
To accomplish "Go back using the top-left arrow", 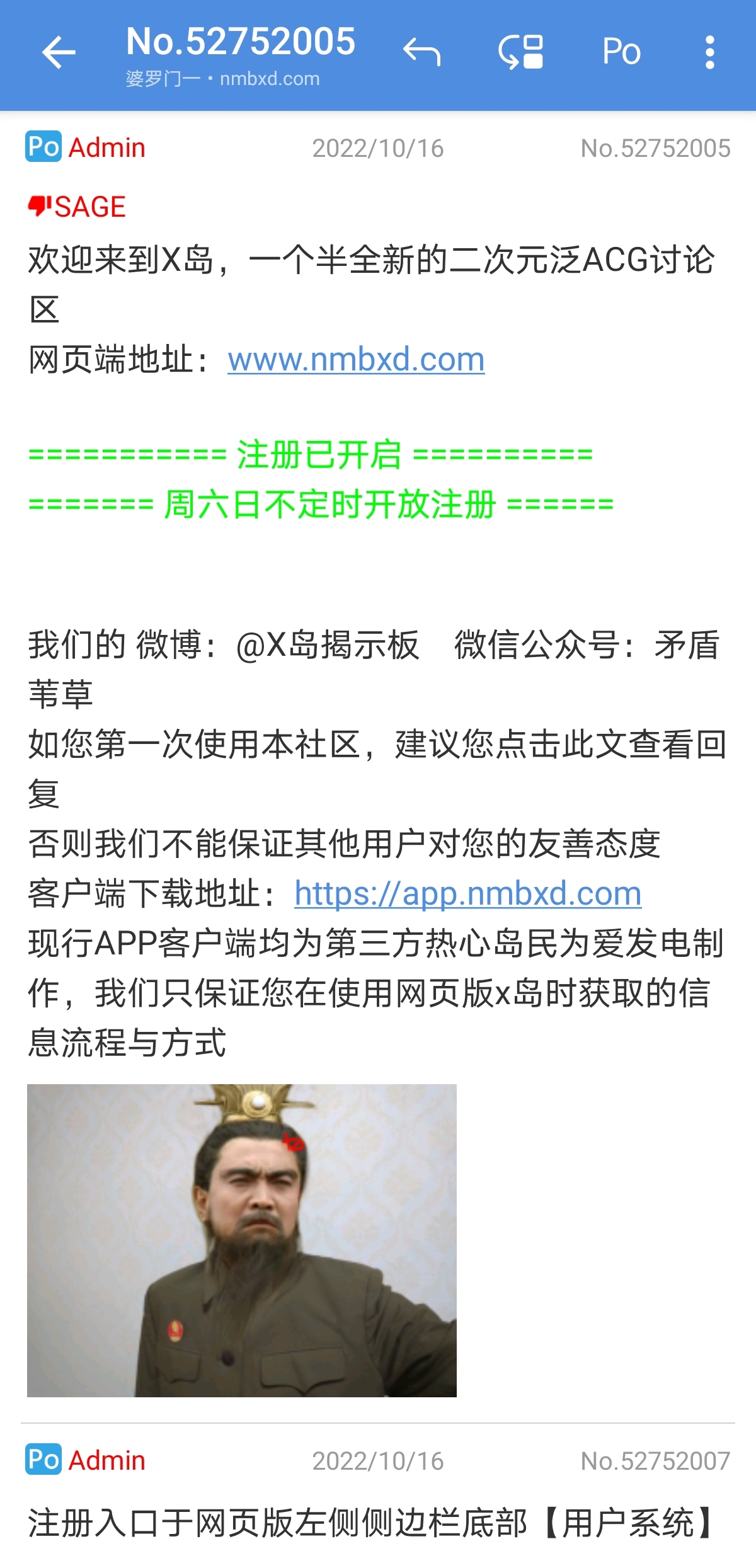I will 59,52.
